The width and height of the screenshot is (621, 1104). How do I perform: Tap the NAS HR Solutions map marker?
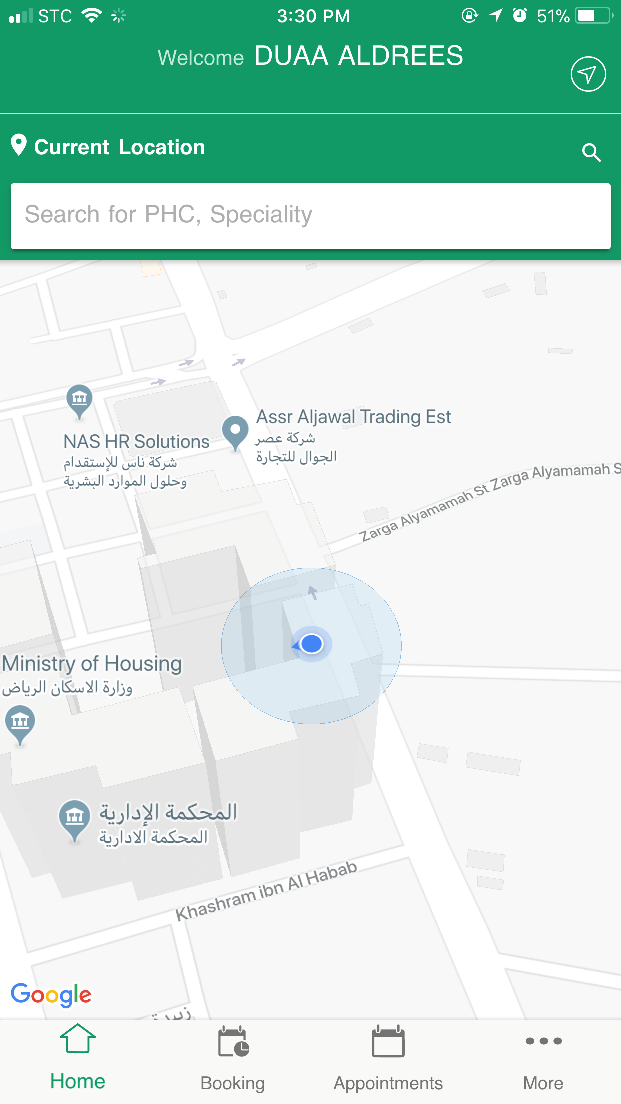pos(79,402)
